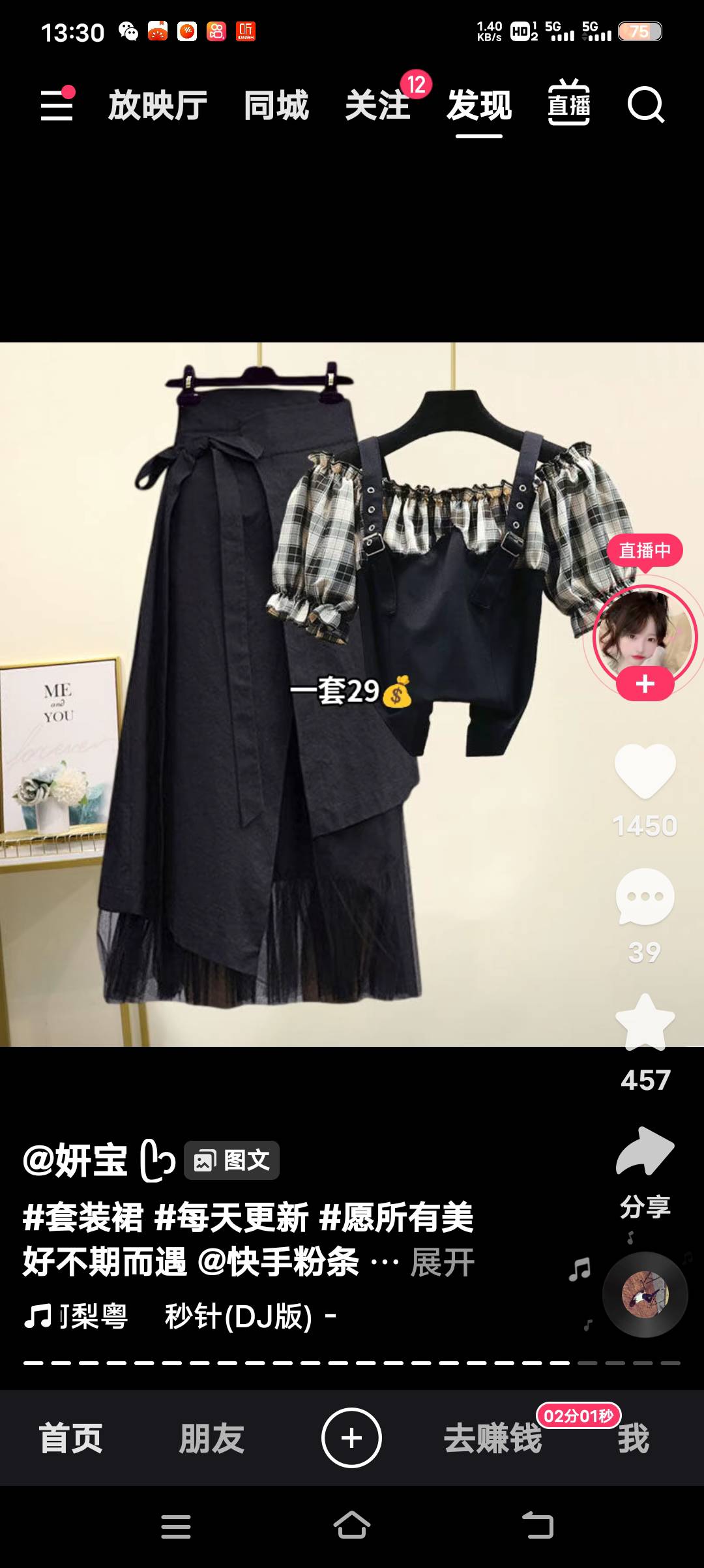
Task: Follow the creator with plus button
Action: [645, 684]
